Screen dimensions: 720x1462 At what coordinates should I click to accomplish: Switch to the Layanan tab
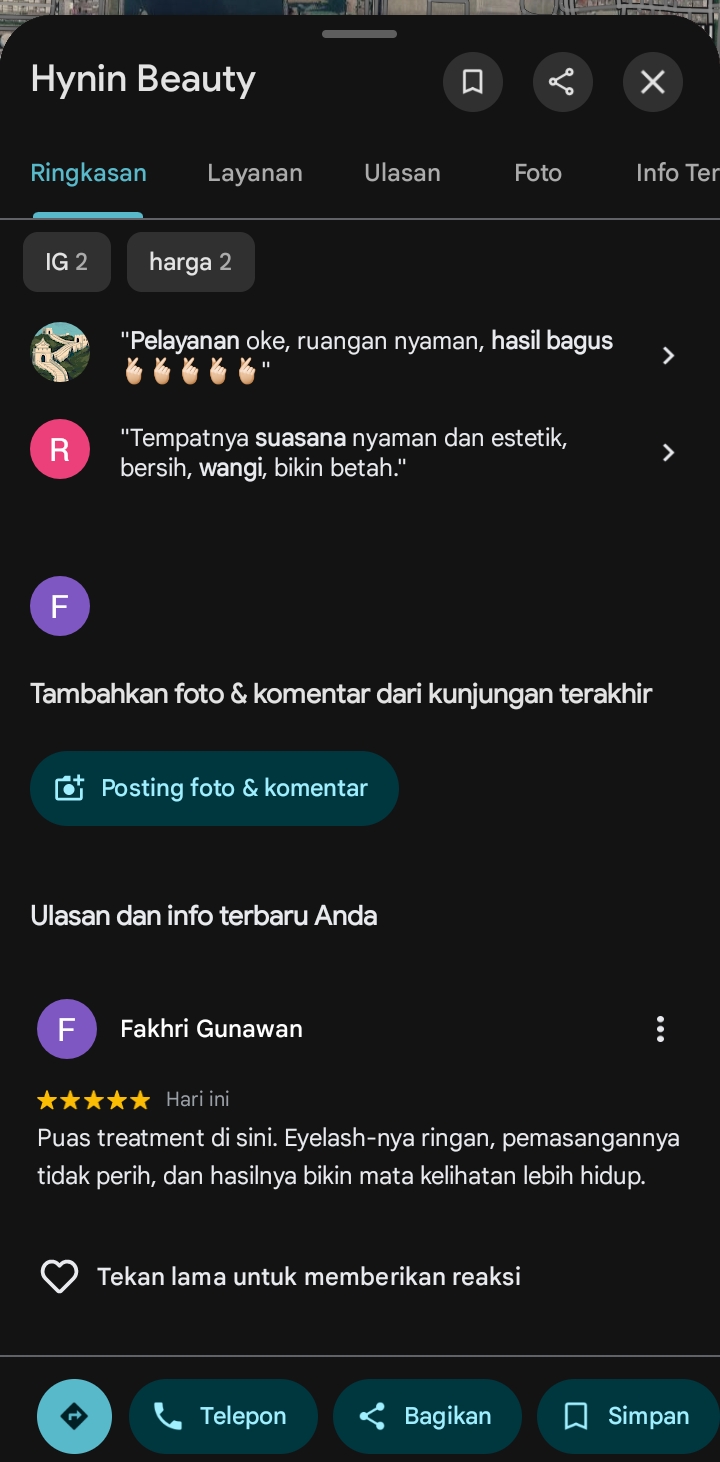point(255,173)
